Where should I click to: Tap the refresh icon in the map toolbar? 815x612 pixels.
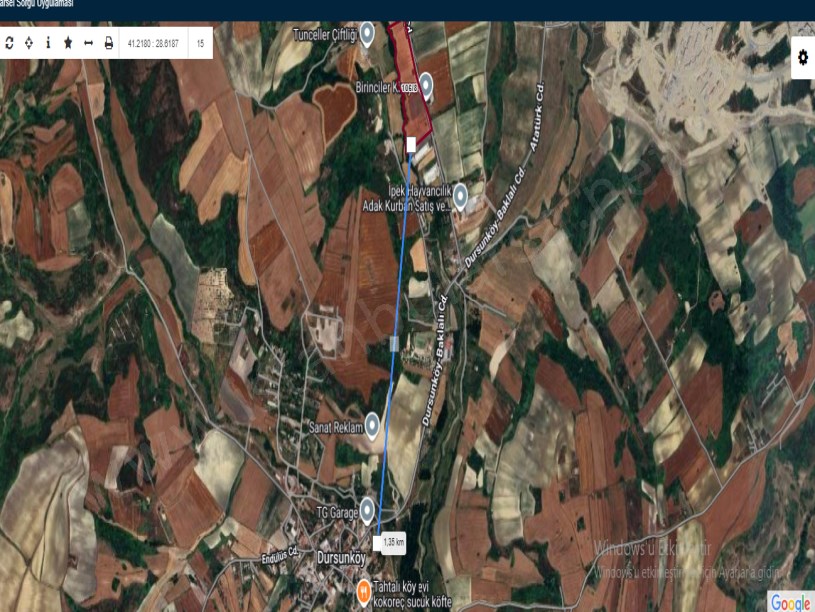(10, 43)
